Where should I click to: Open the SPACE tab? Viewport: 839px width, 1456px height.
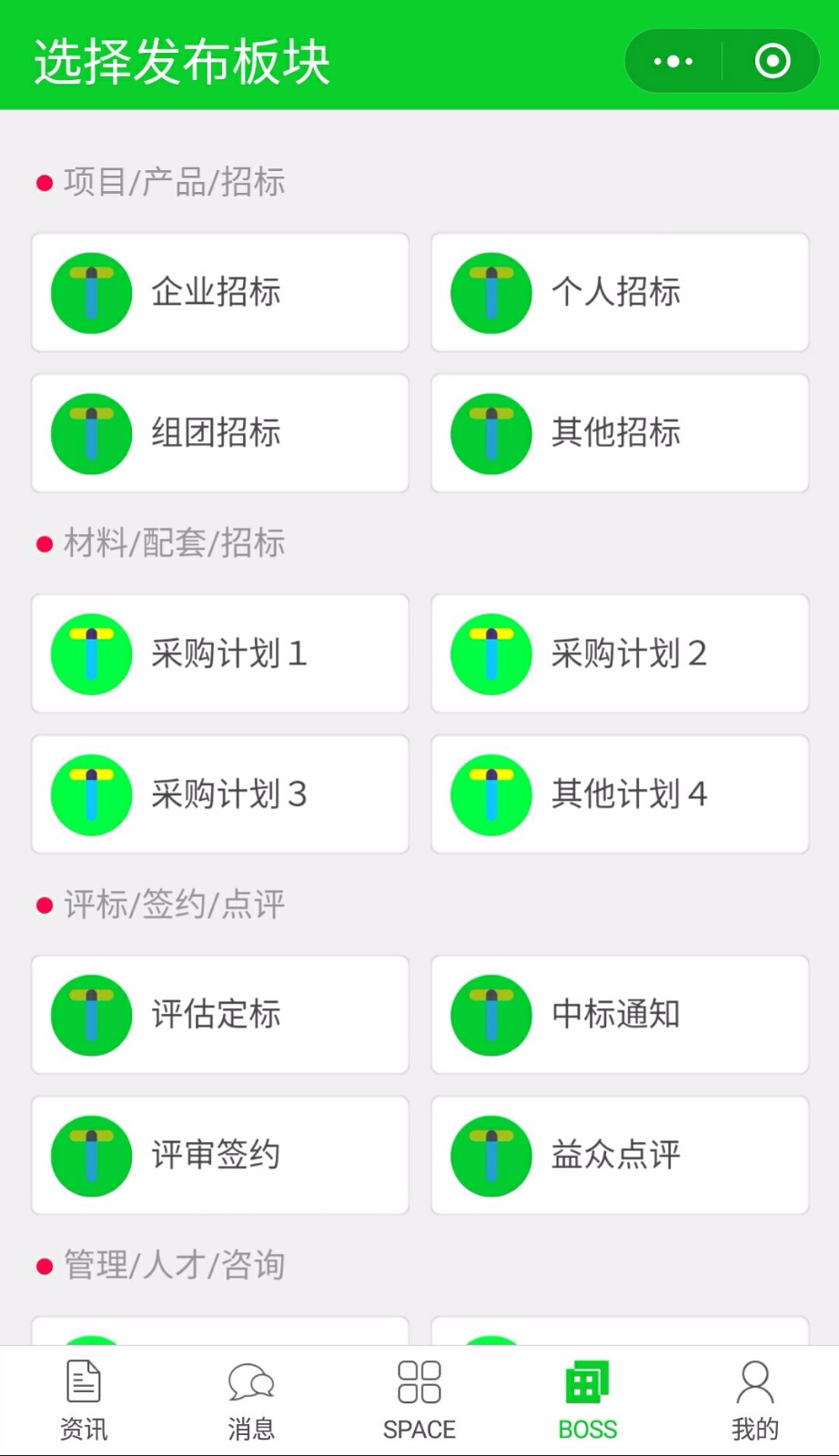[x=419, y=1401]
